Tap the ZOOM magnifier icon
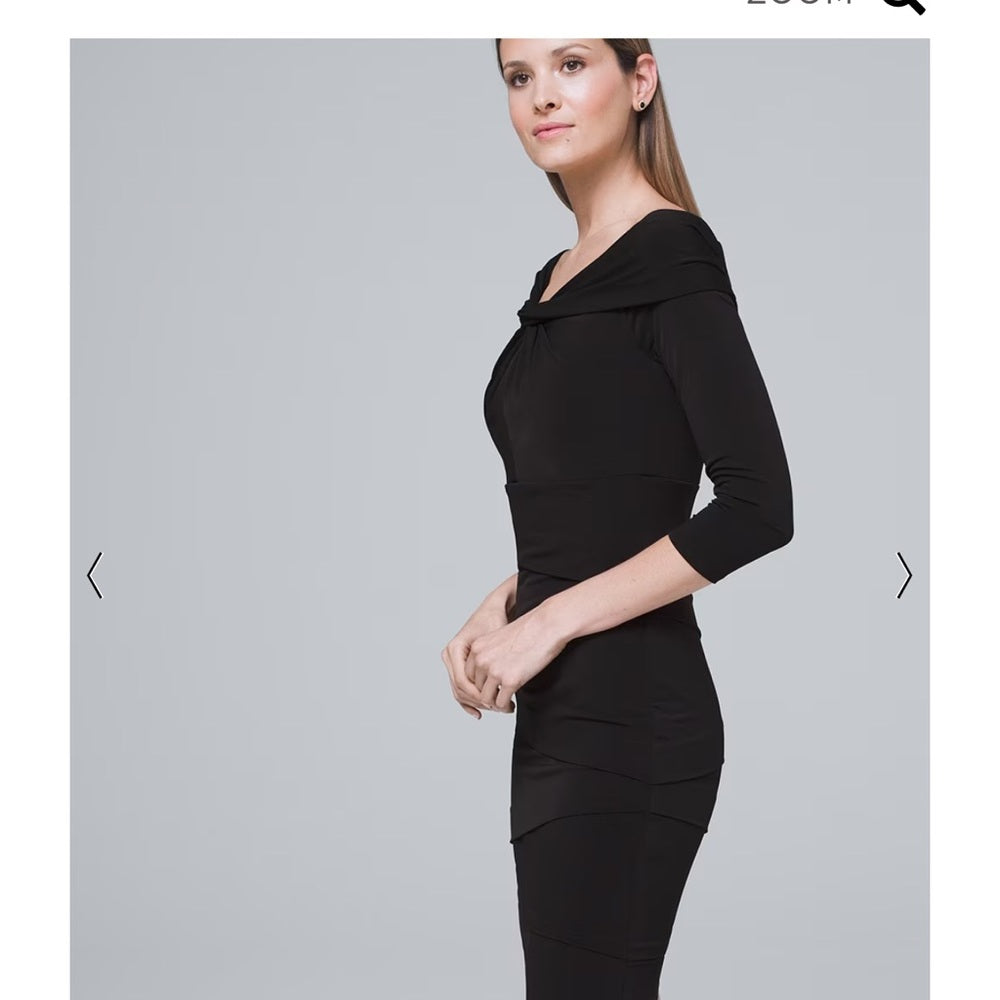The width and height of the screenshot is (1000, 1000). click(903, 4)
